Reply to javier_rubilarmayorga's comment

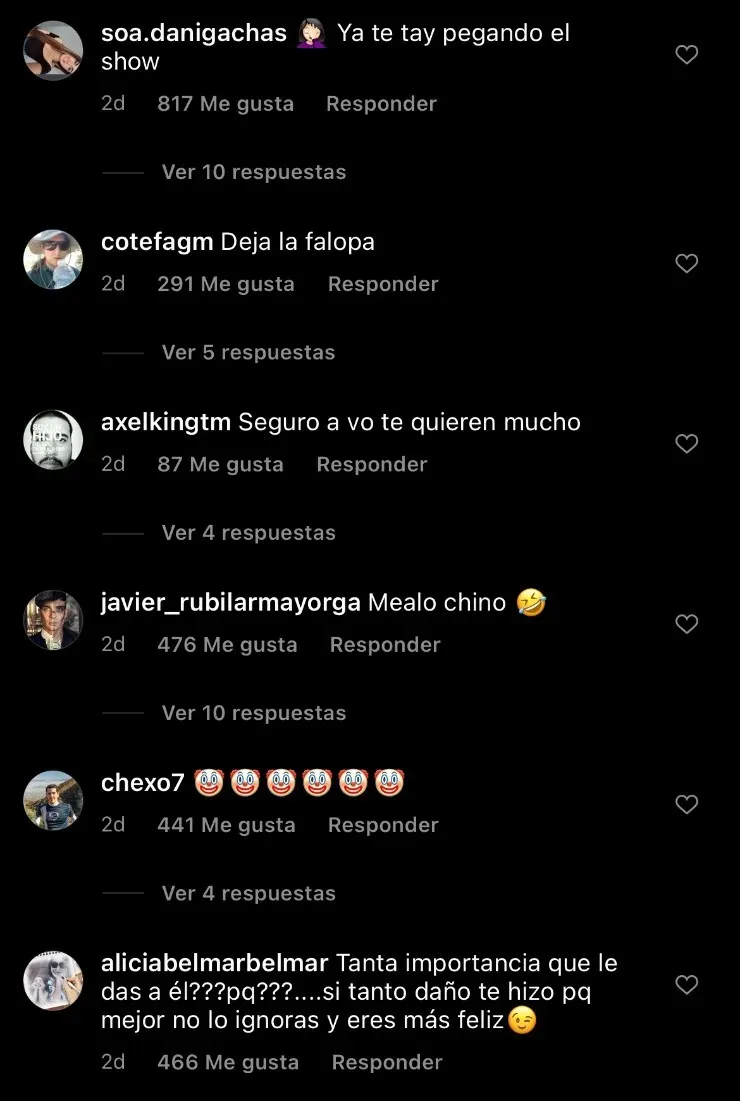(385, 645)
